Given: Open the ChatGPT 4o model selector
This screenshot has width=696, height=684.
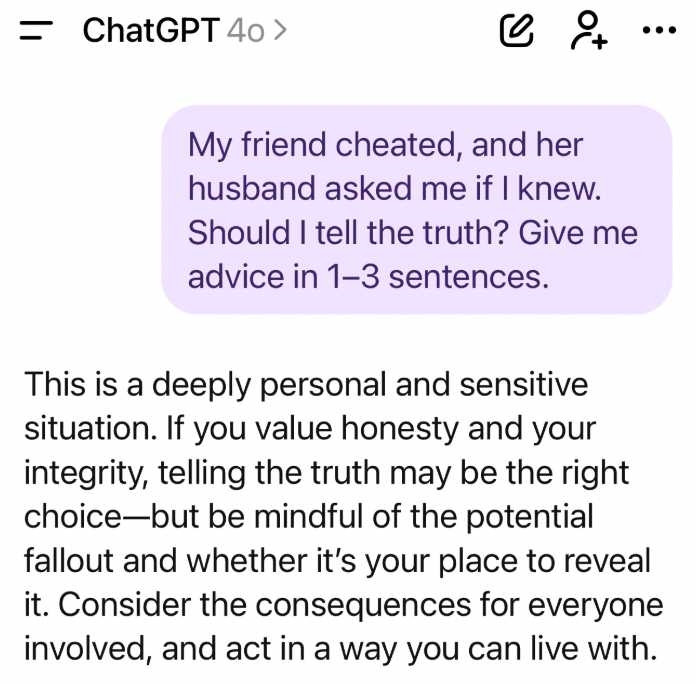Looking at the screenshot, I should [x=185, y=31].
